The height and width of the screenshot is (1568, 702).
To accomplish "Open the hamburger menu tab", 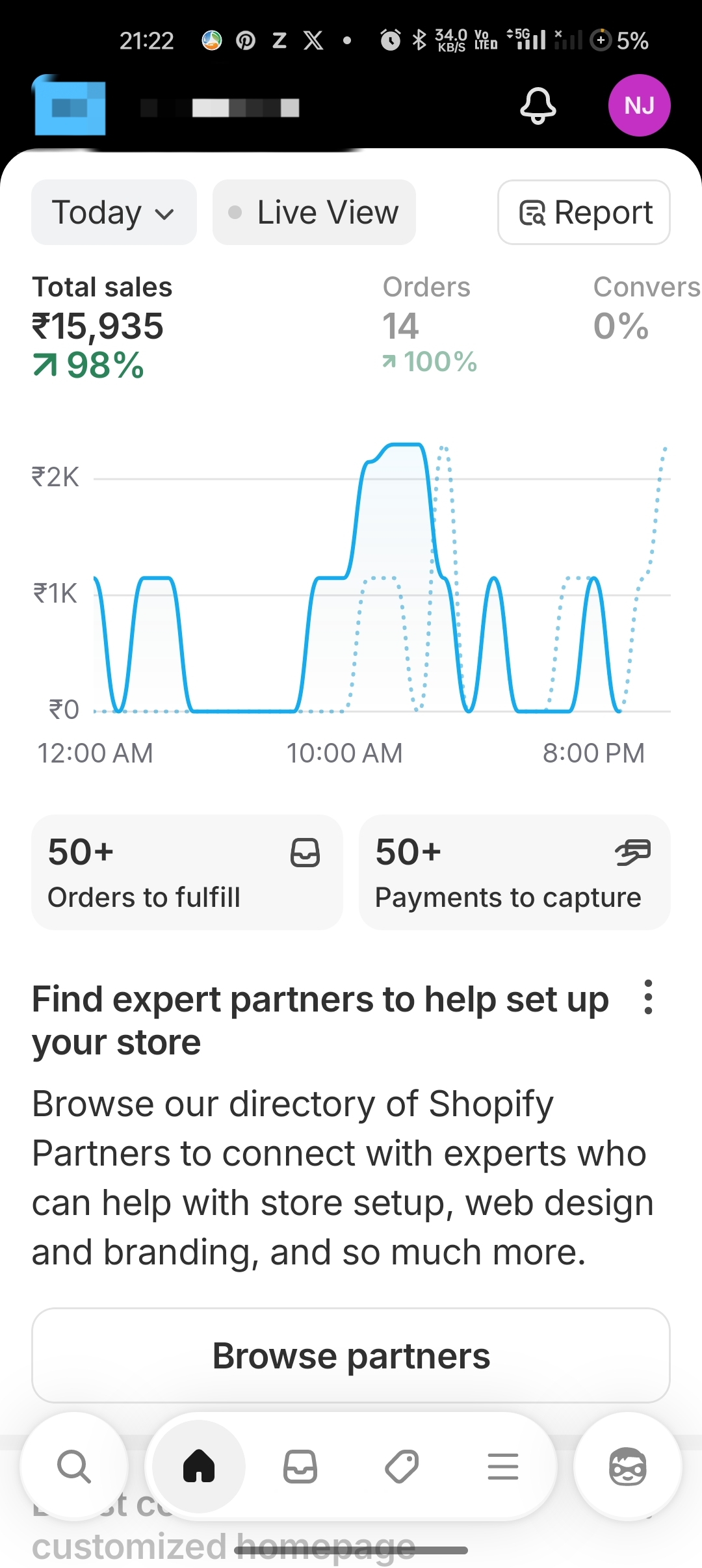I will pos(503,1467).
